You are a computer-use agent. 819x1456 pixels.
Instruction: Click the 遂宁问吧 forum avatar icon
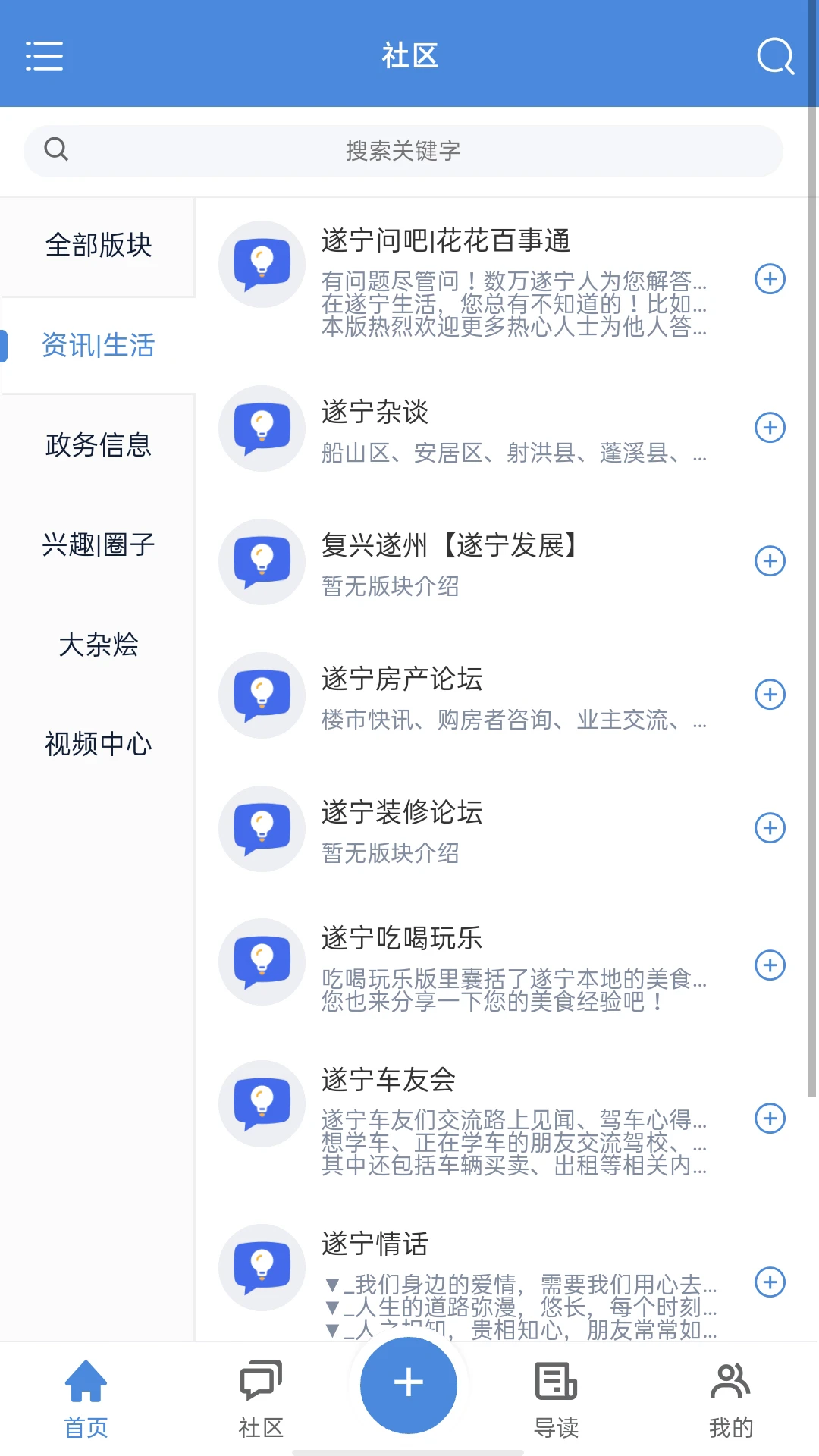point(262,264)
